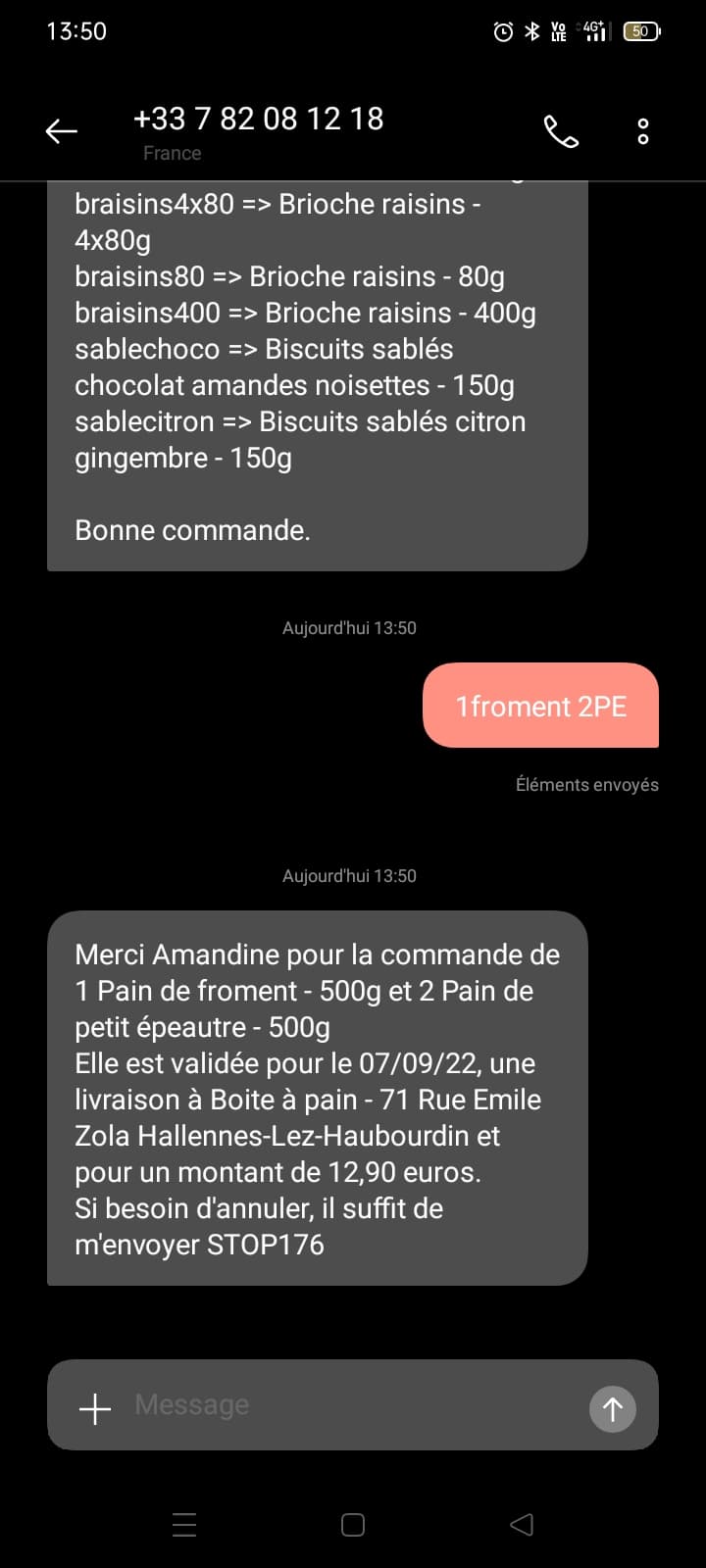Open the three-dot overflow menu
Image resolution: width=706 pixels, height=1568 pixels.
643,131
